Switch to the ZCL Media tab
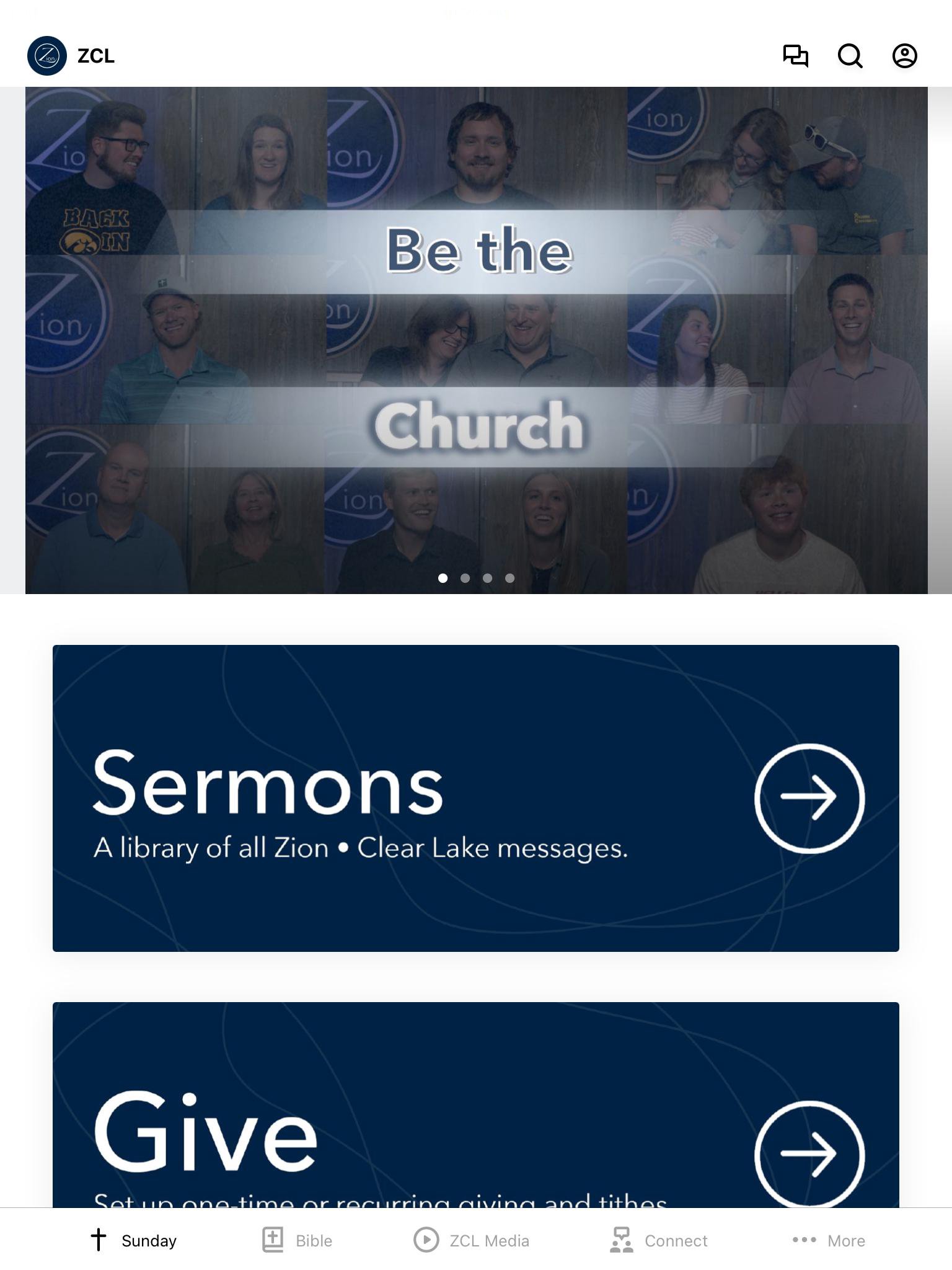 pos(472,1240)
